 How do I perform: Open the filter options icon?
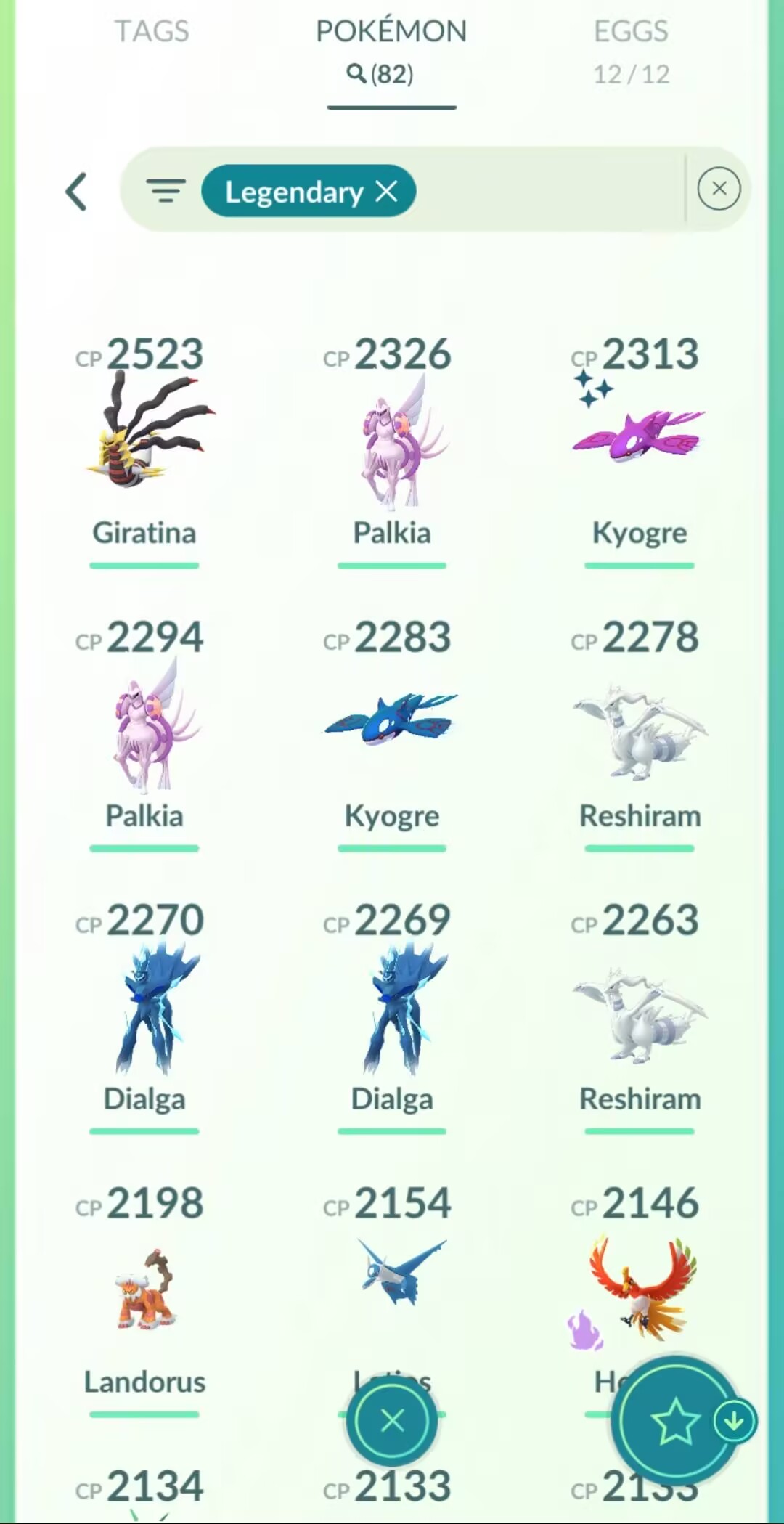[166, 192]
